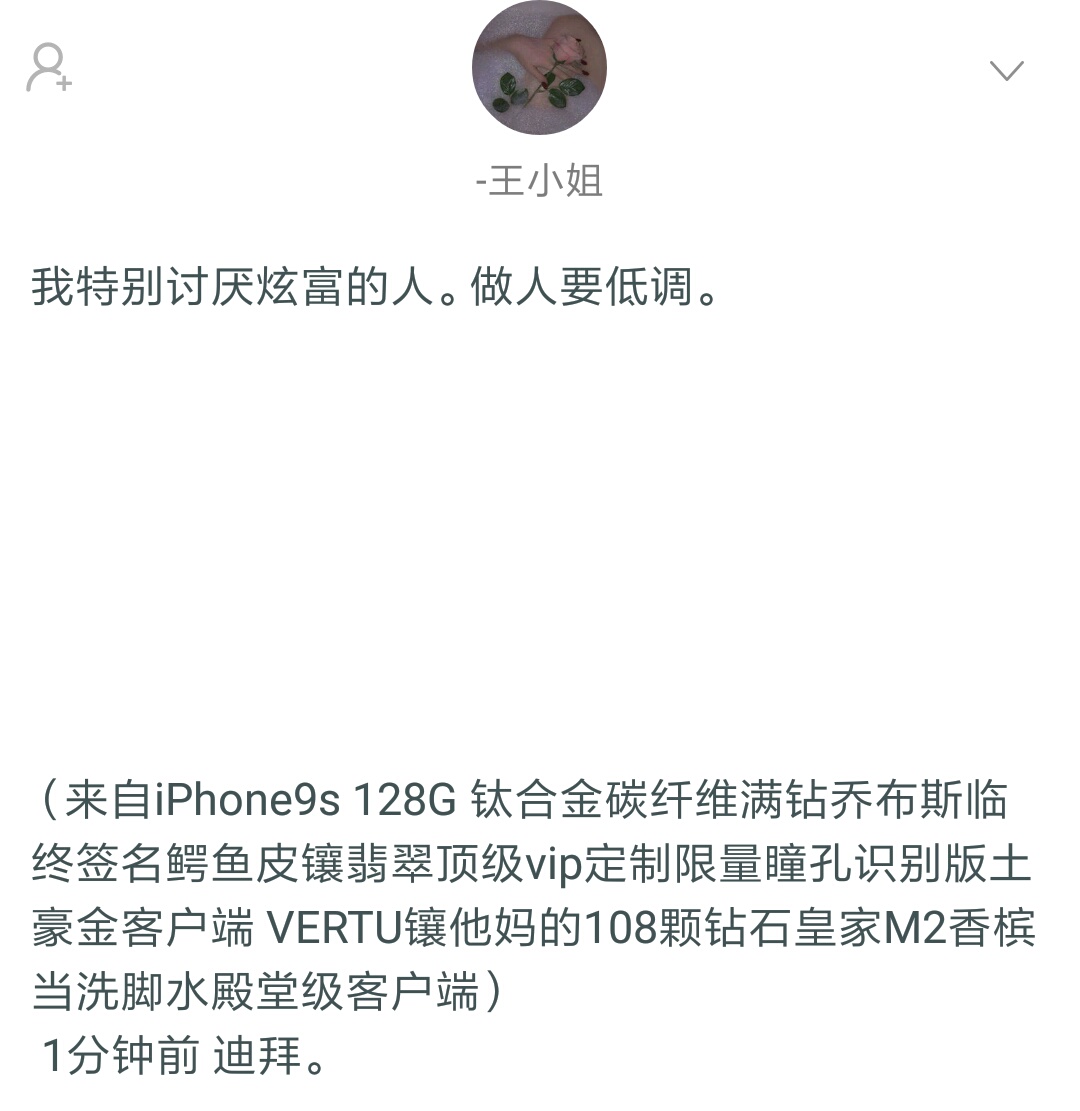Click the person silhouette icon top left
This screenshot has height=1111, width=1080.
pyautogui.click(x=42, y=60)
